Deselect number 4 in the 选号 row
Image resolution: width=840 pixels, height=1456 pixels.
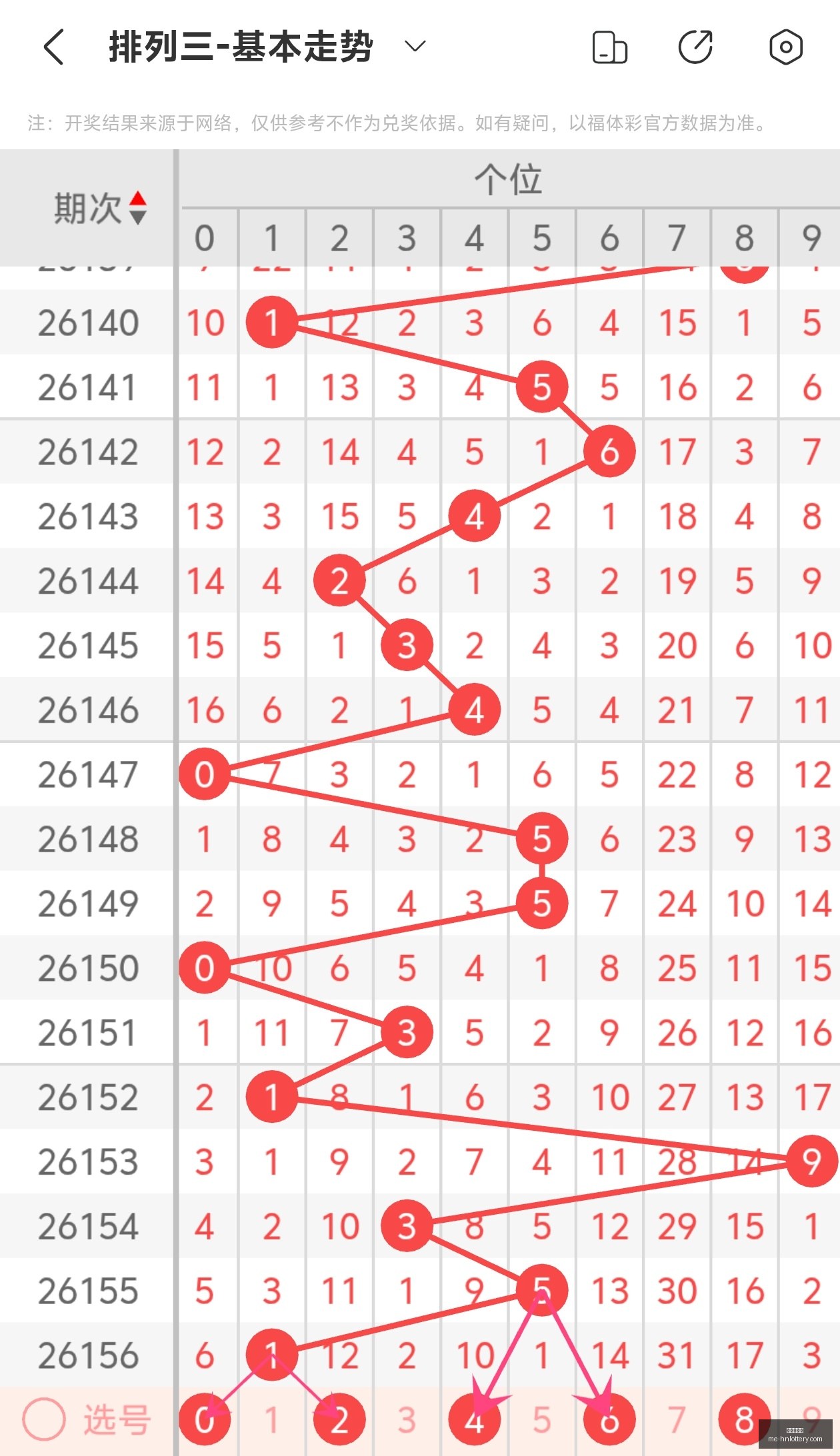tap(475, 1420)
